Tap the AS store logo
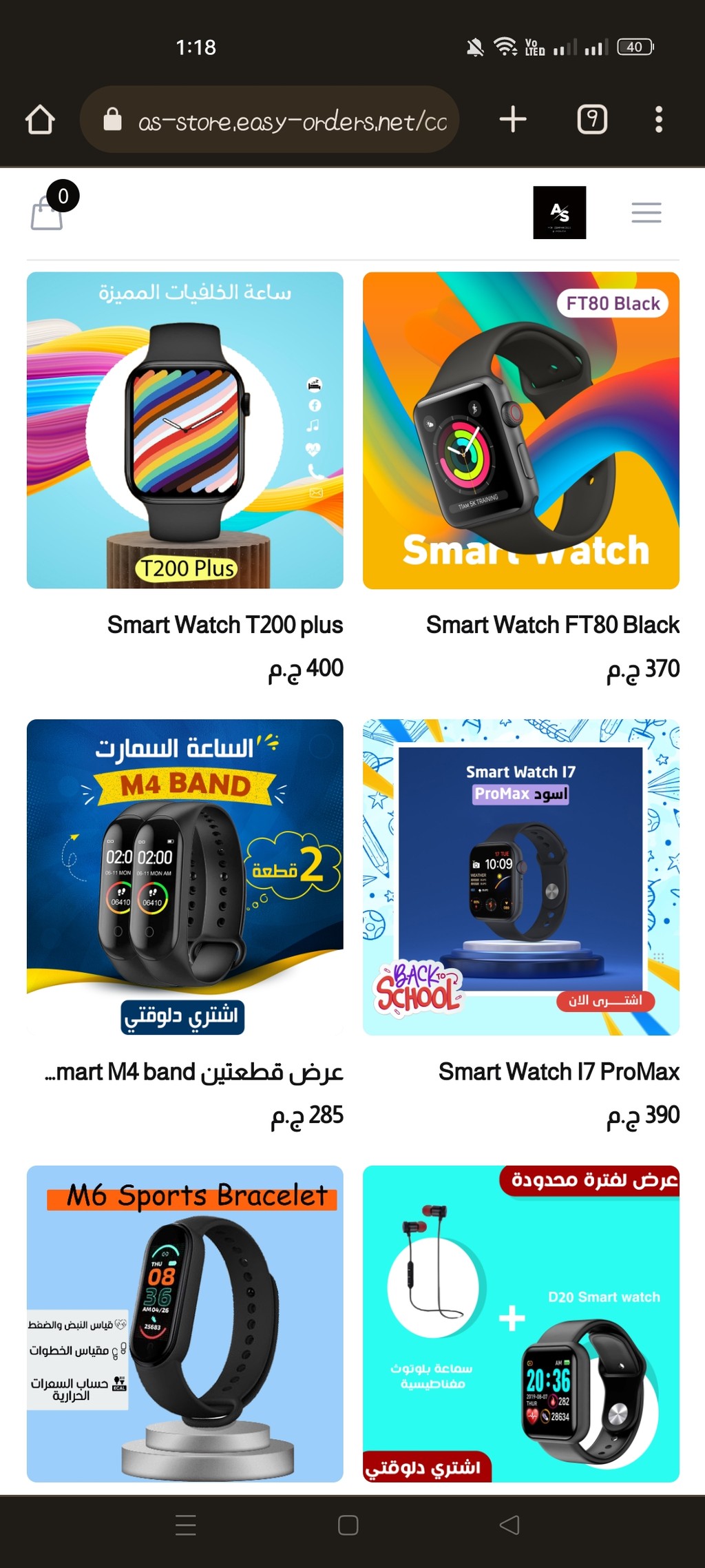The image size is (705, 1568). (x=559, y=212)
